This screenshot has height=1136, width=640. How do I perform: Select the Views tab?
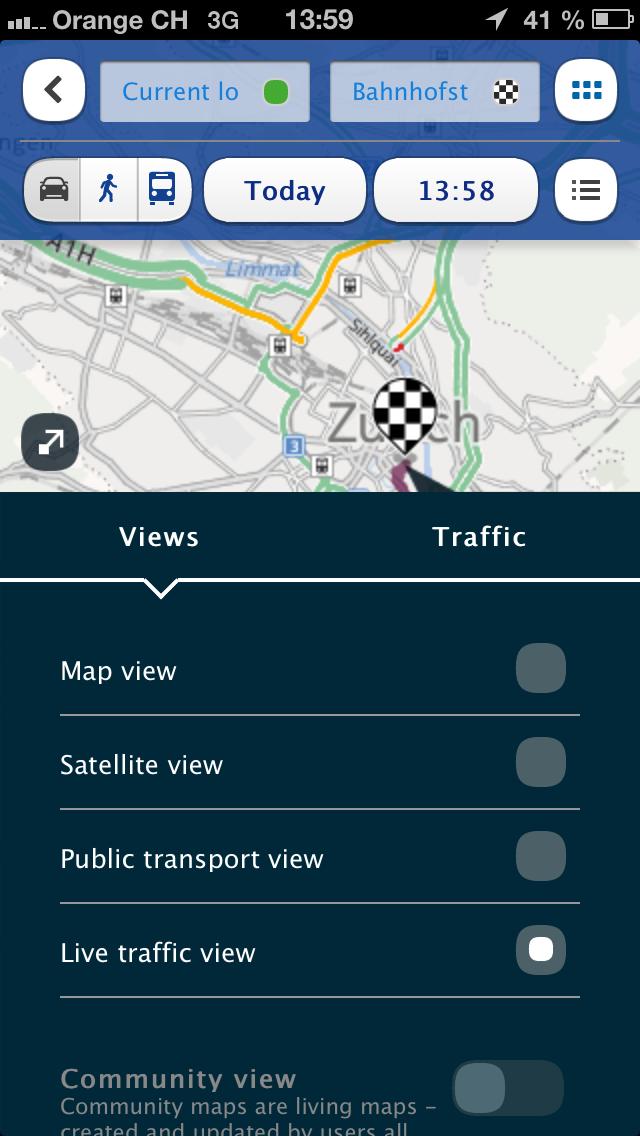tap(159, 537)
